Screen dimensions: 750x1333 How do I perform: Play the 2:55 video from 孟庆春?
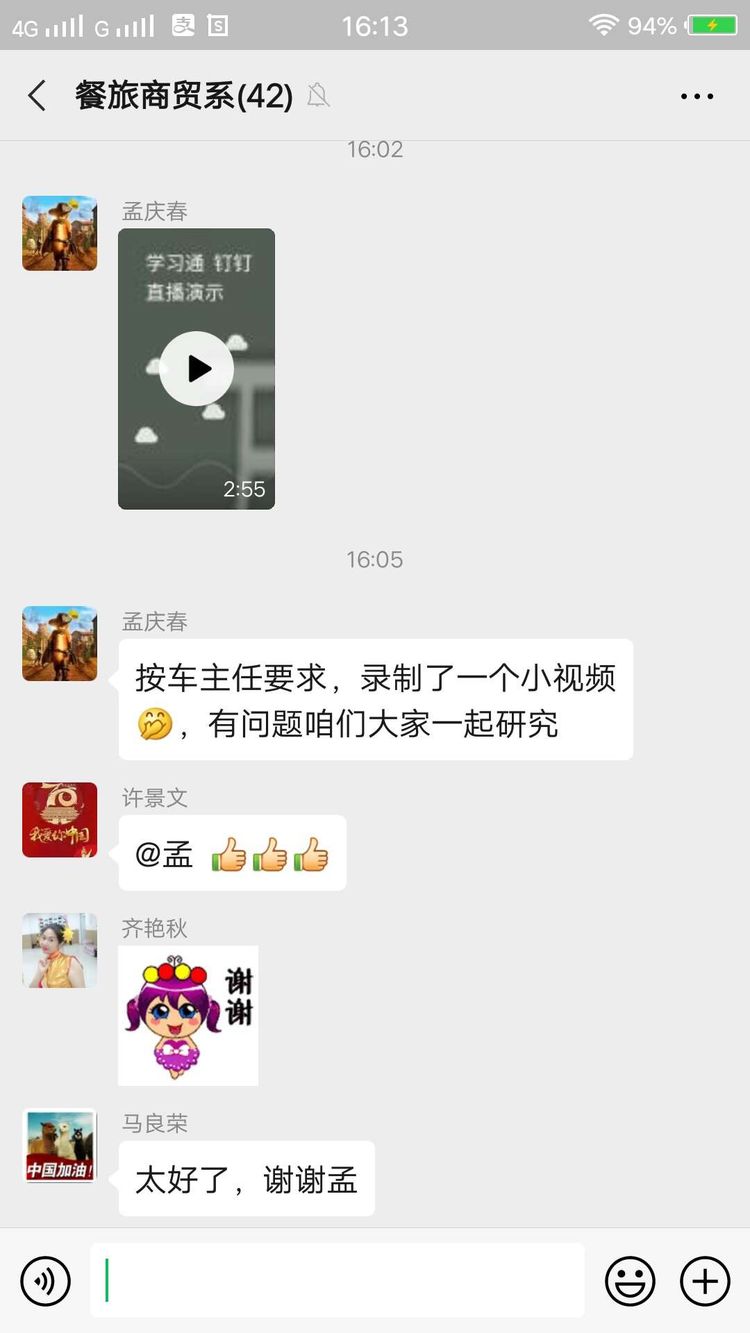[196, 368]
